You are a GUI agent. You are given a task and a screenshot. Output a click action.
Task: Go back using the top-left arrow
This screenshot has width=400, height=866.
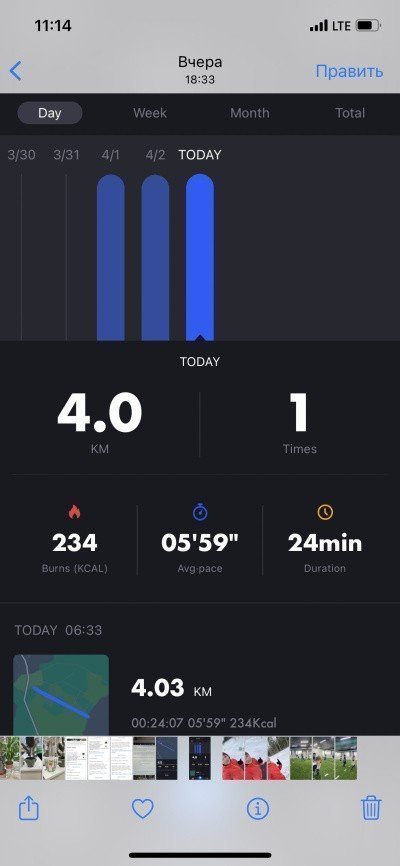(x=15, y=71)
